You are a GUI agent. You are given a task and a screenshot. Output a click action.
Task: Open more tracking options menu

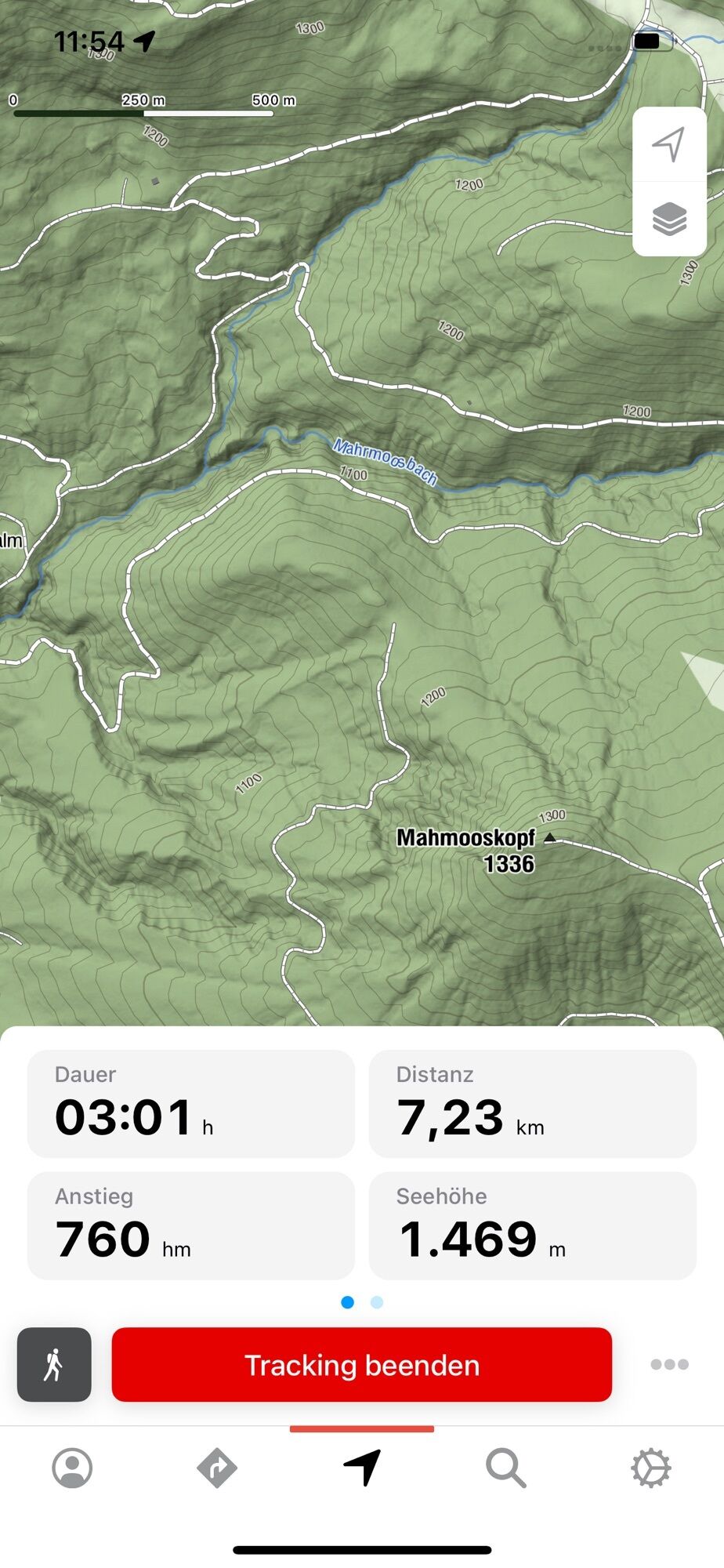point(669,1365)
